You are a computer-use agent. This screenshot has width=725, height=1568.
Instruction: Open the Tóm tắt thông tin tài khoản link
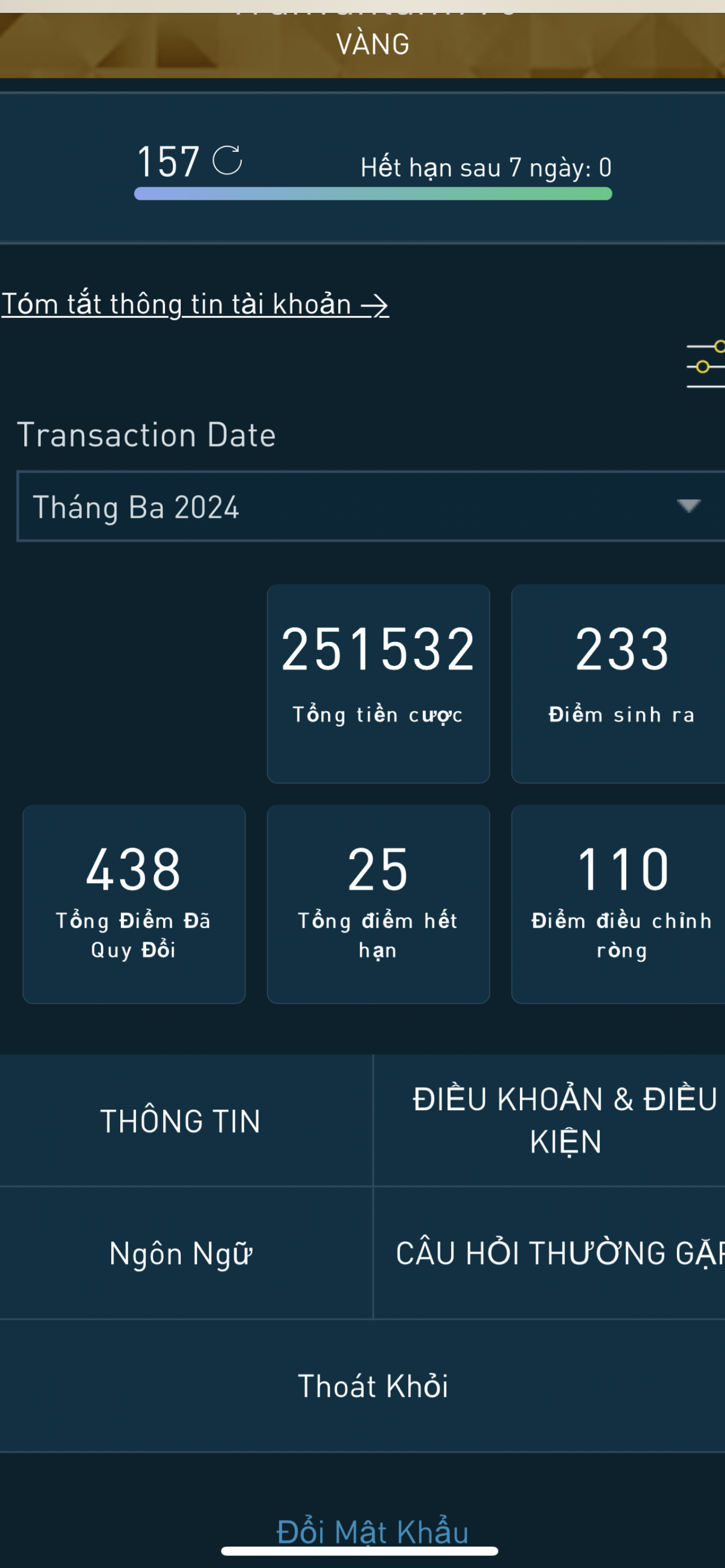195,304
